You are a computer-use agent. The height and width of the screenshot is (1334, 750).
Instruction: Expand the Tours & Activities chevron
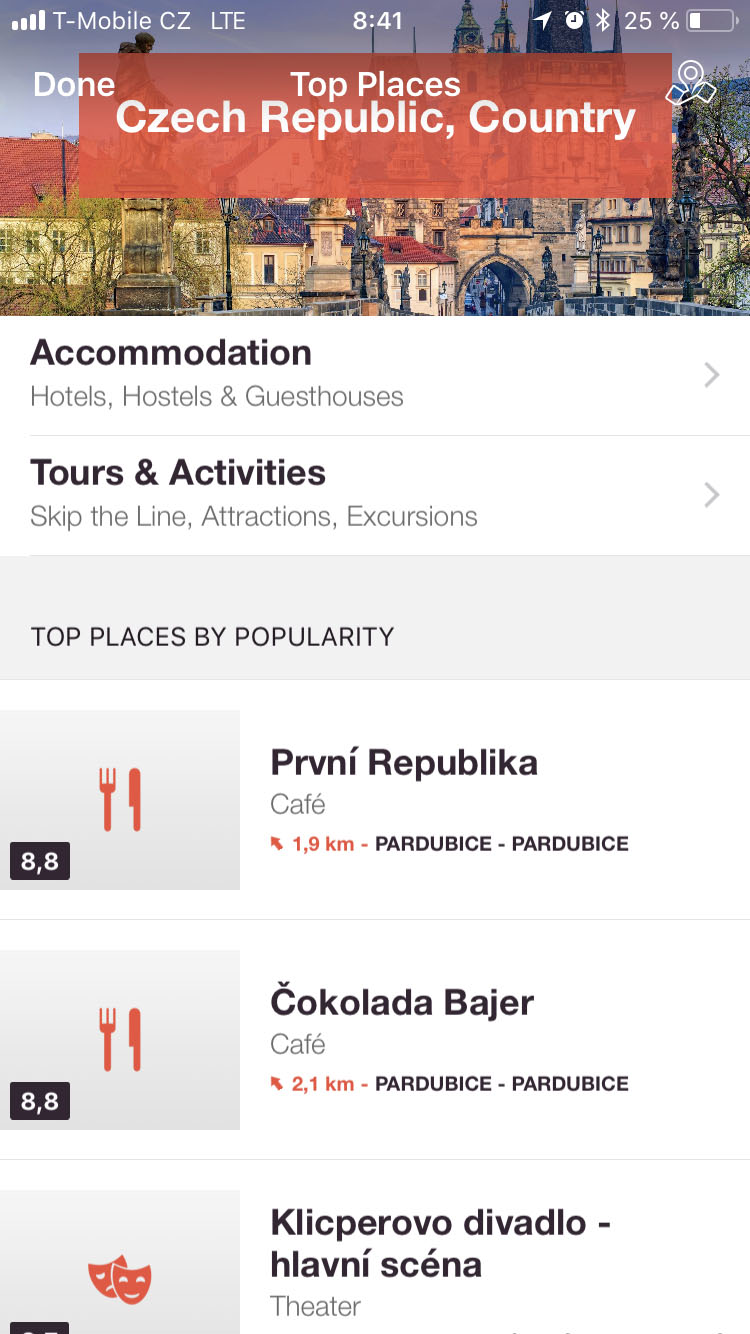pos(710,494)
